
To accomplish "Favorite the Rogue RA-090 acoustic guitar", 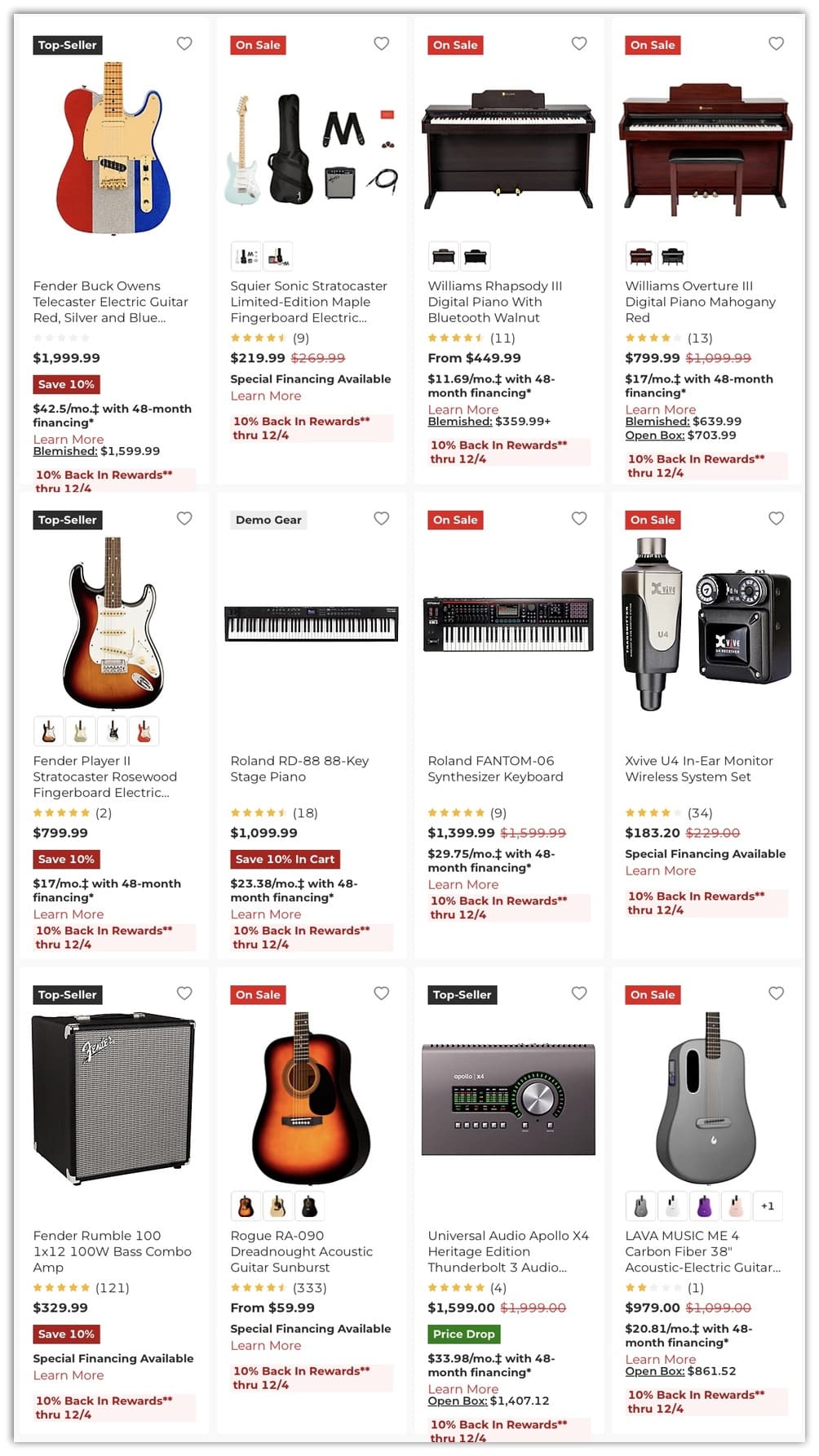I will point(382,994).
